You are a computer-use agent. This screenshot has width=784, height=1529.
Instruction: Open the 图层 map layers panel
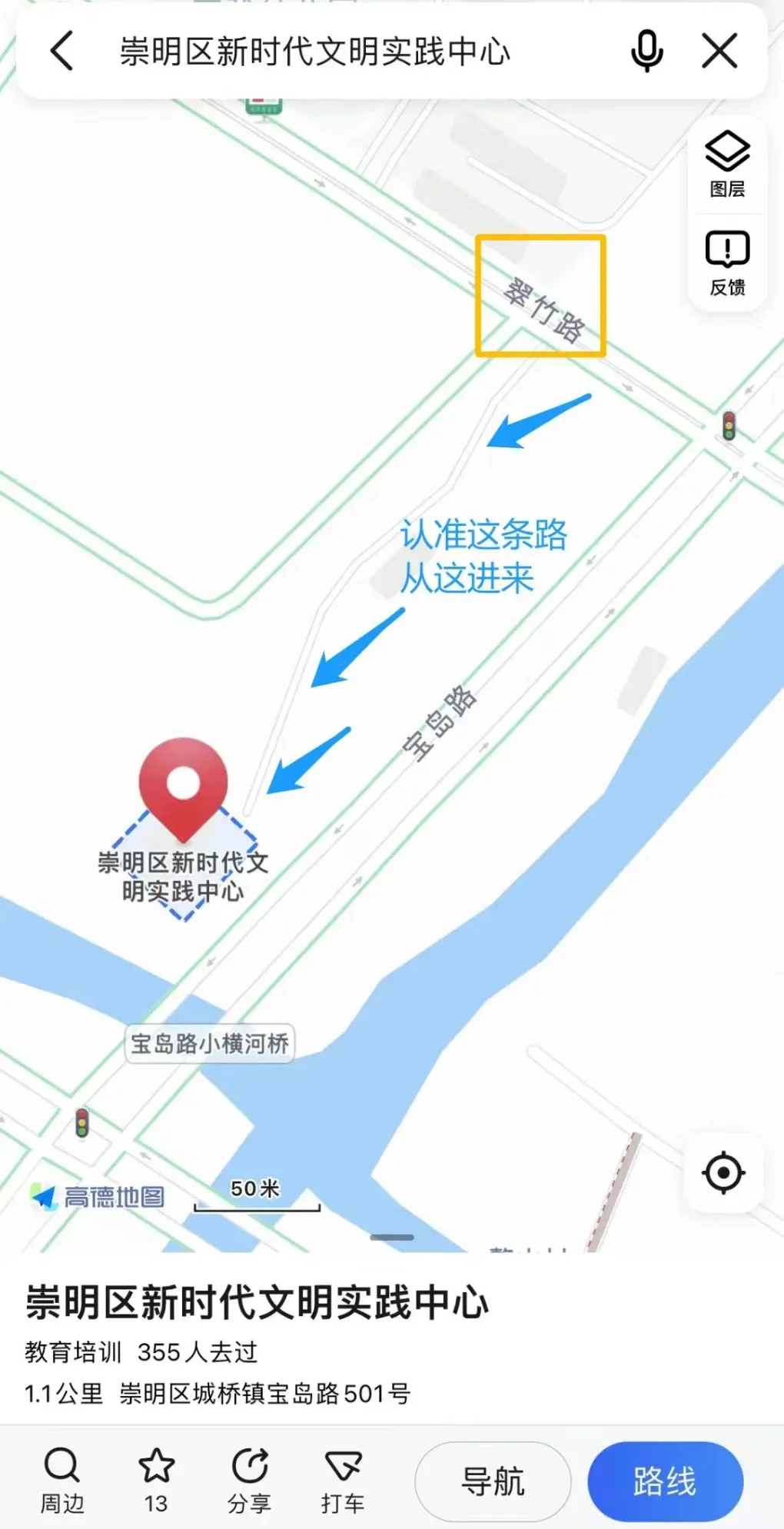click(x=727, y=164)
